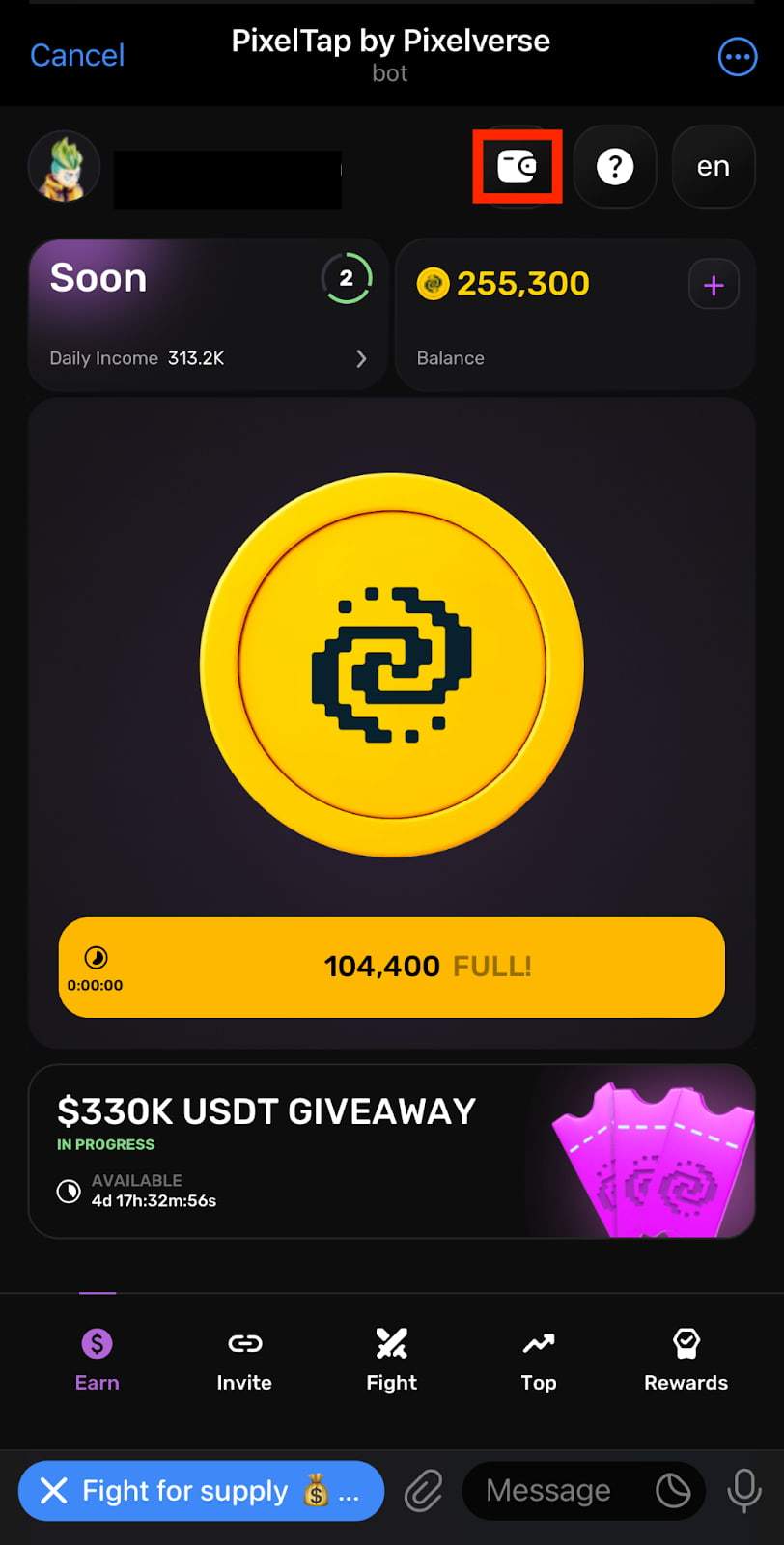Switch to the Fight tab

click(391, 1359)
